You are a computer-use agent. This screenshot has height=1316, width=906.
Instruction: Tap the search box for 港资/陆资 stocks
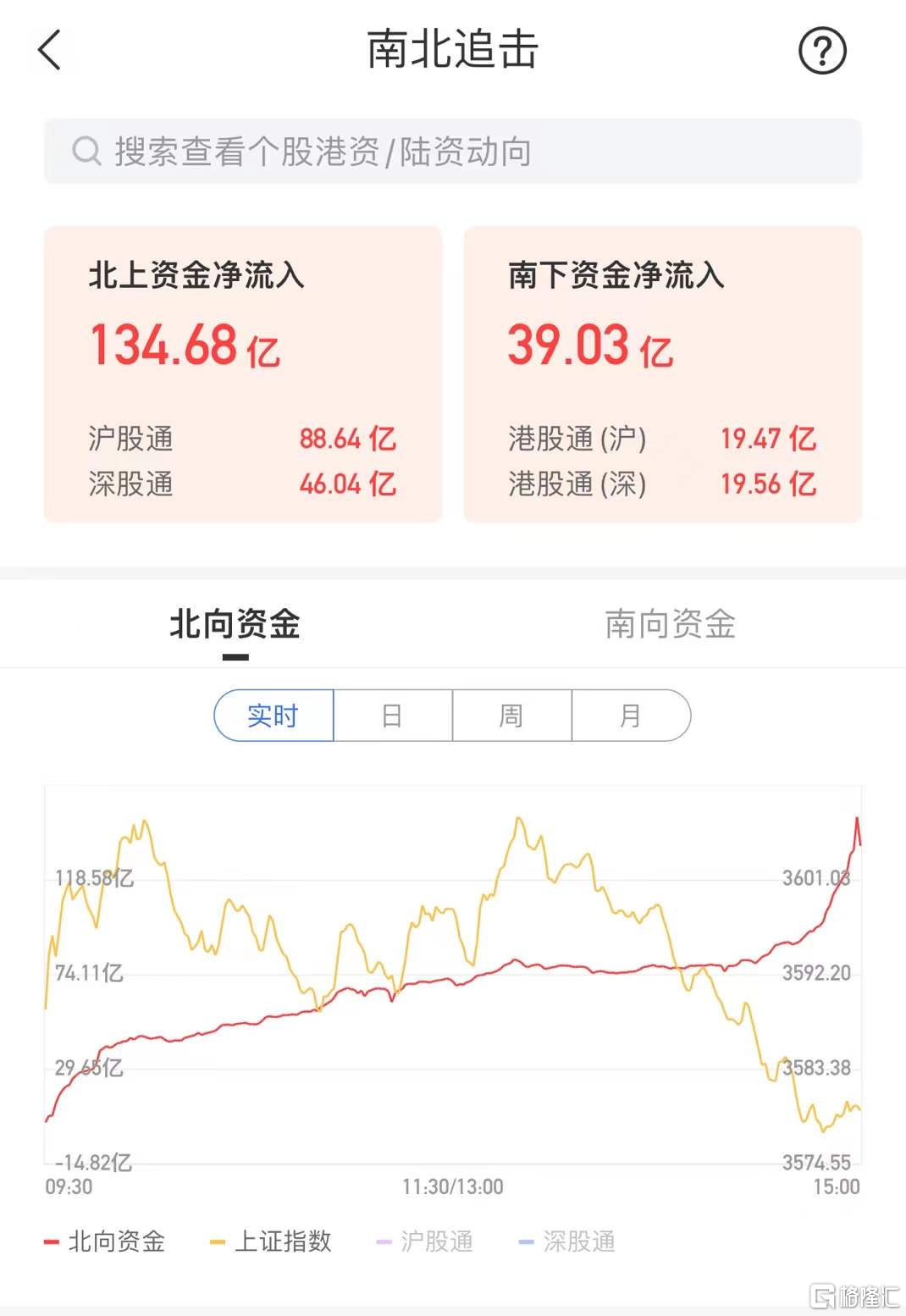[x=453, y=152]
